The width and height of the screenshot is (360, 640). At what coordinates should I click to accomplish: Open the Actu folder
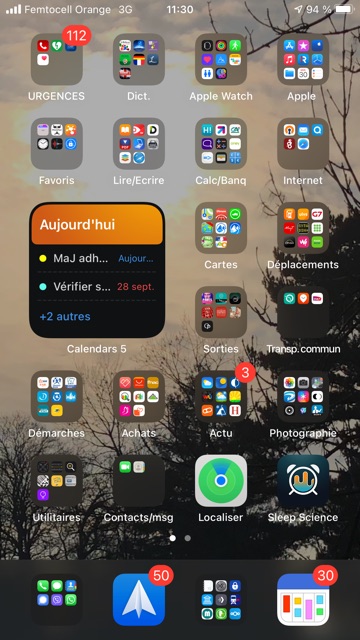click(221, 396)
